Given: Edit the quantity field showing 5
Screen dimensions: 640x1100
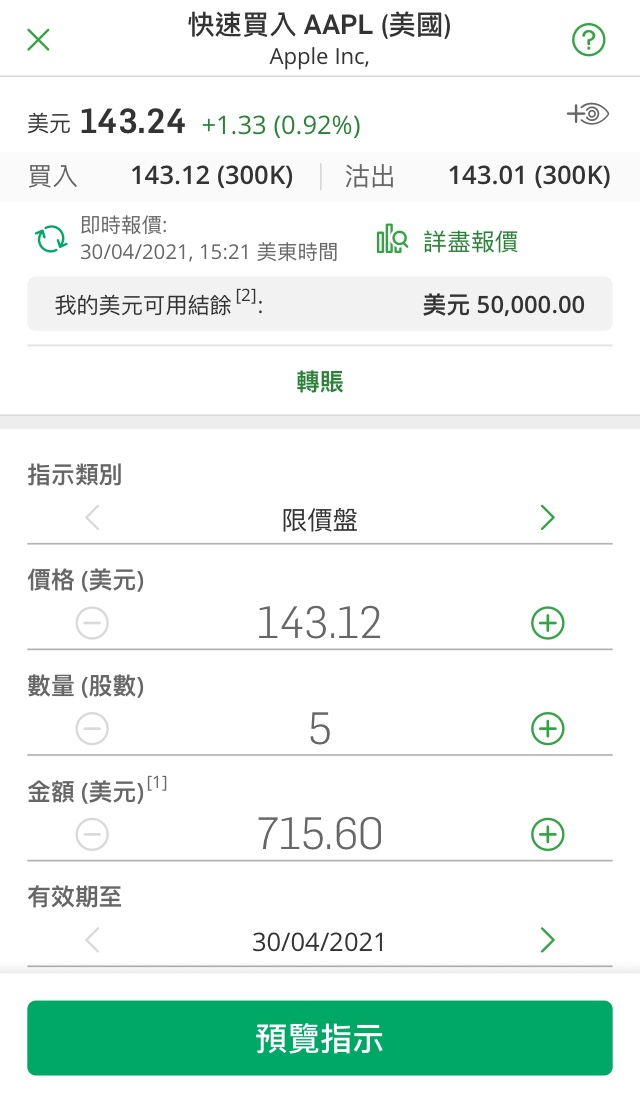Looking at the screenshot, I should tap(320, 729).
